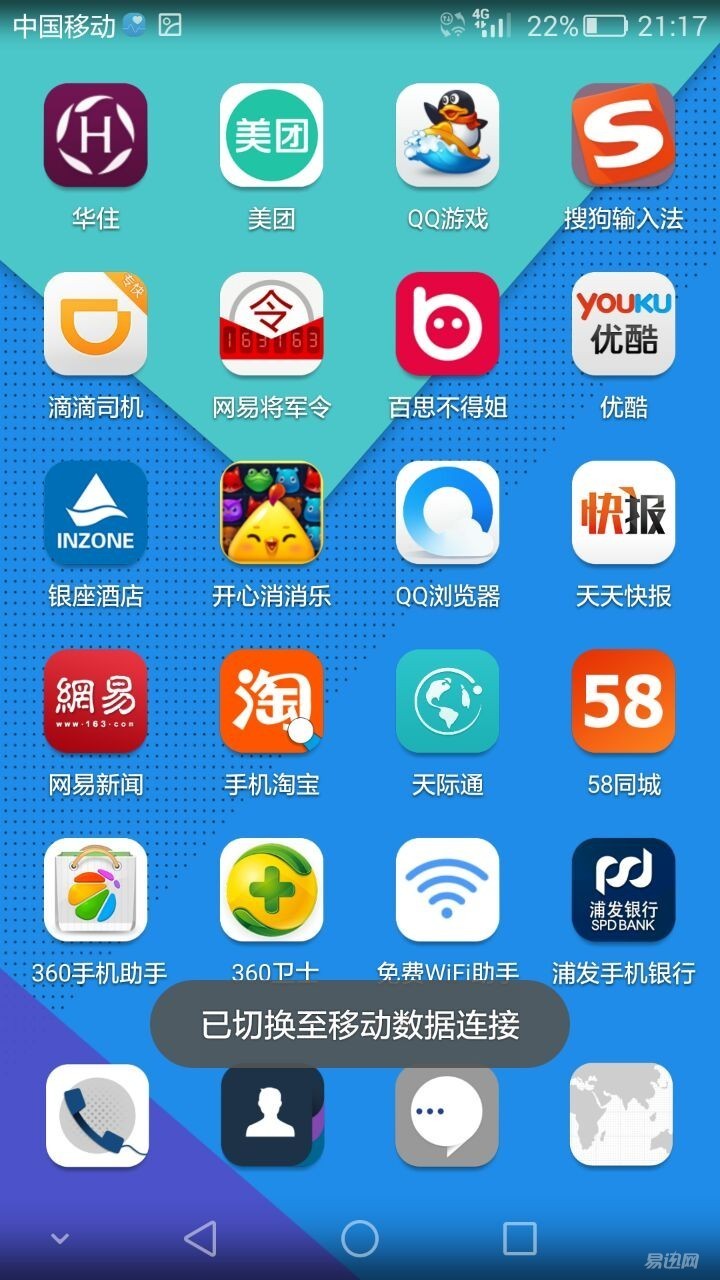Open 网易将军令 token app

(272, 325)
